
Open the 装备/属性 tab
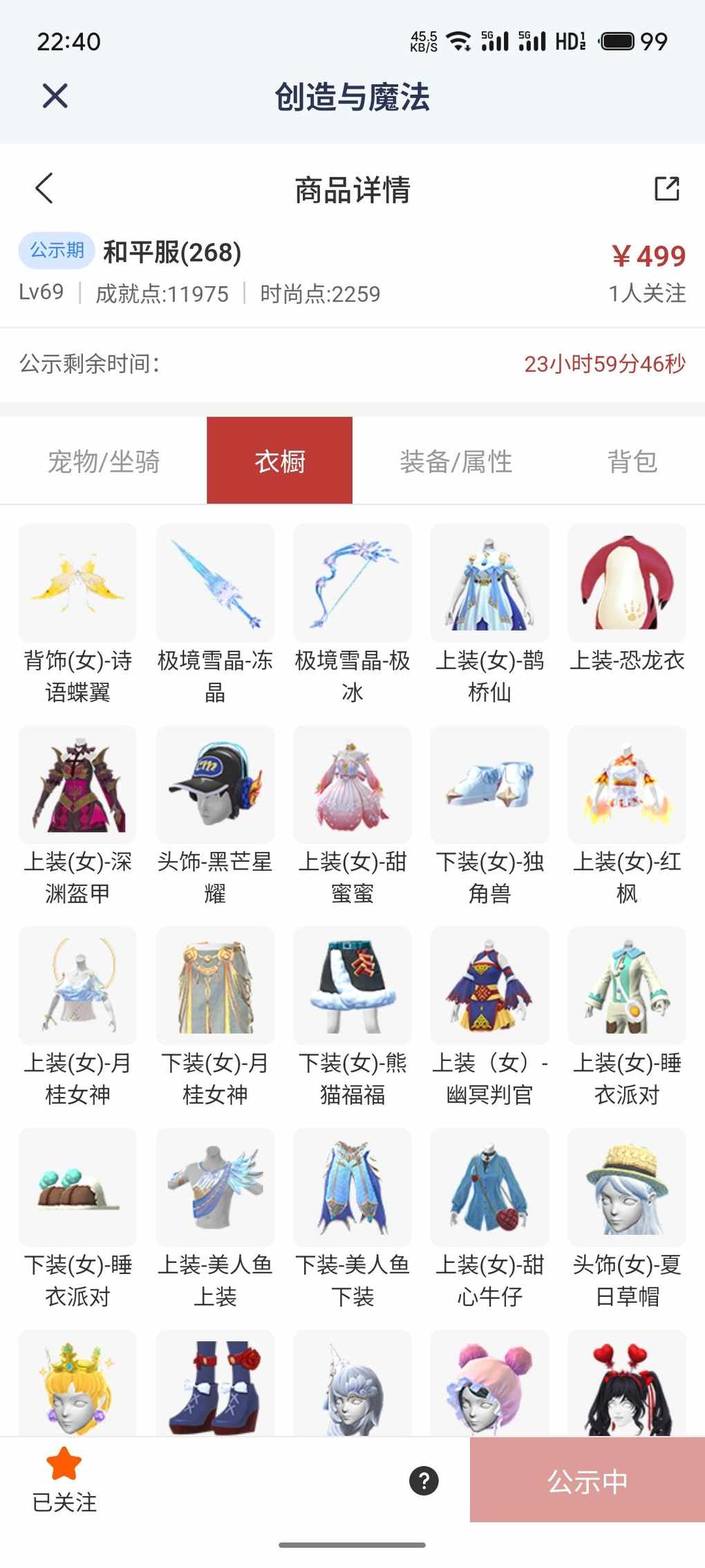click(x=455, y=461)
